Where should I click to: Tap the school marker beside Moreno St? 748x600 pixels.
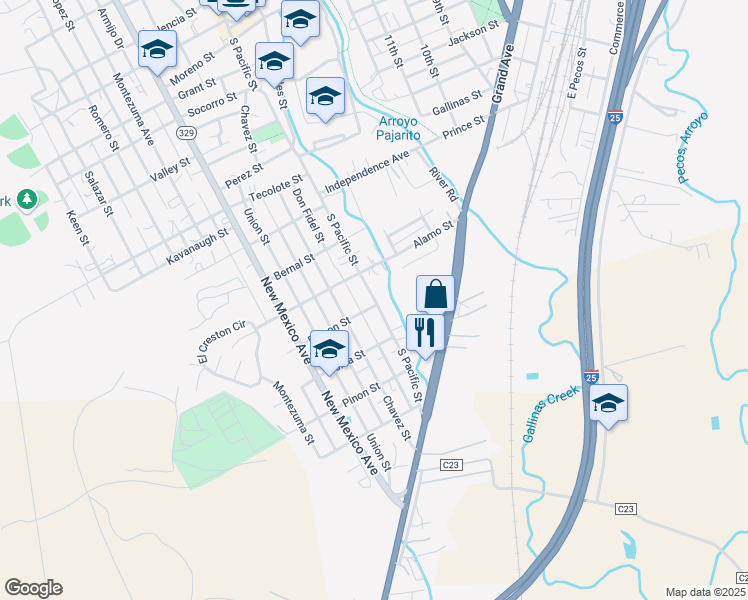coord(157,50)
